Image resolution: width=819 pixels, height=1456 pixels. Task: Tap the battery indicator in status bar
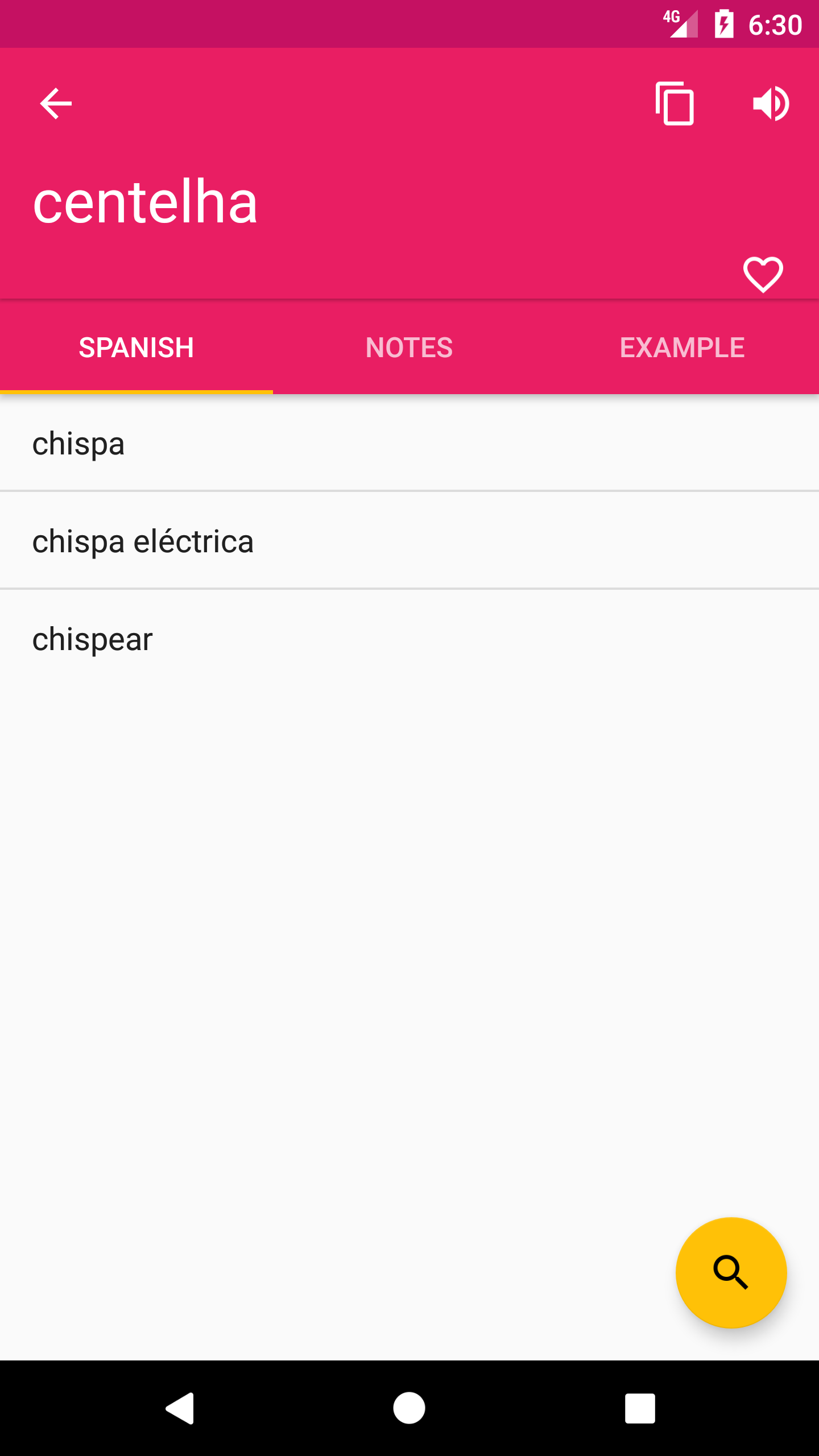coord(725,23)
